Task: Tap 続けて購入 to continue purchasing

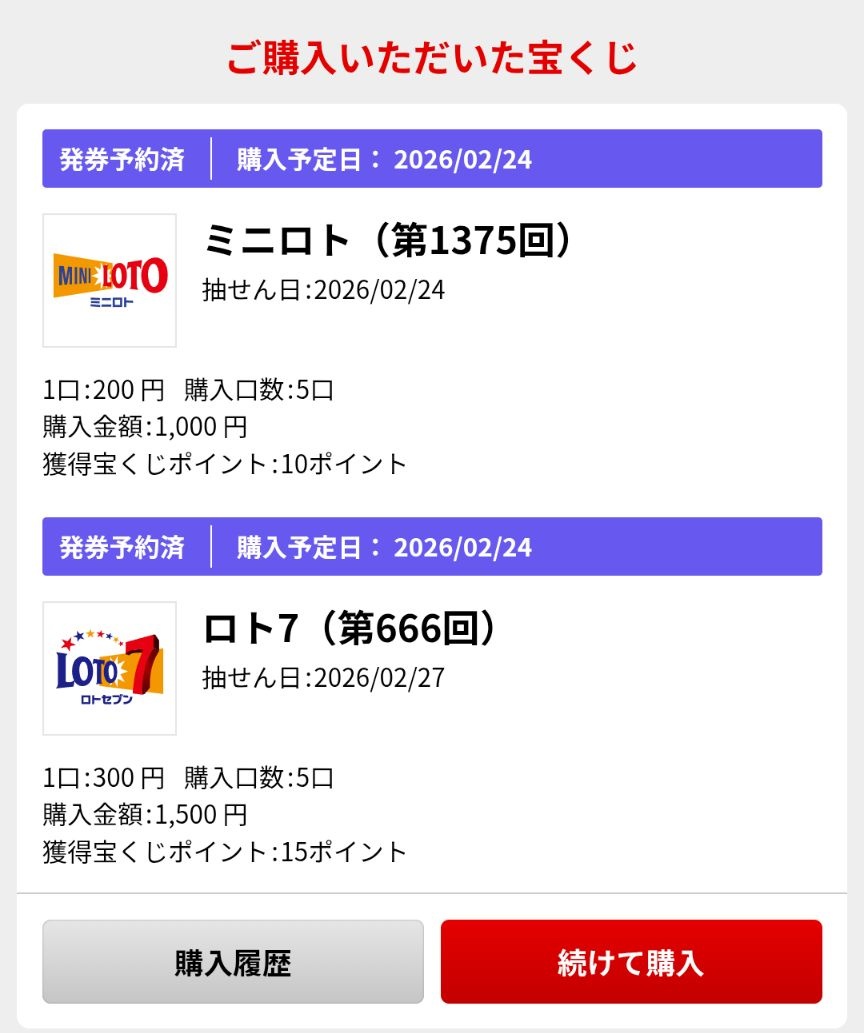Action: pos(631,962)
